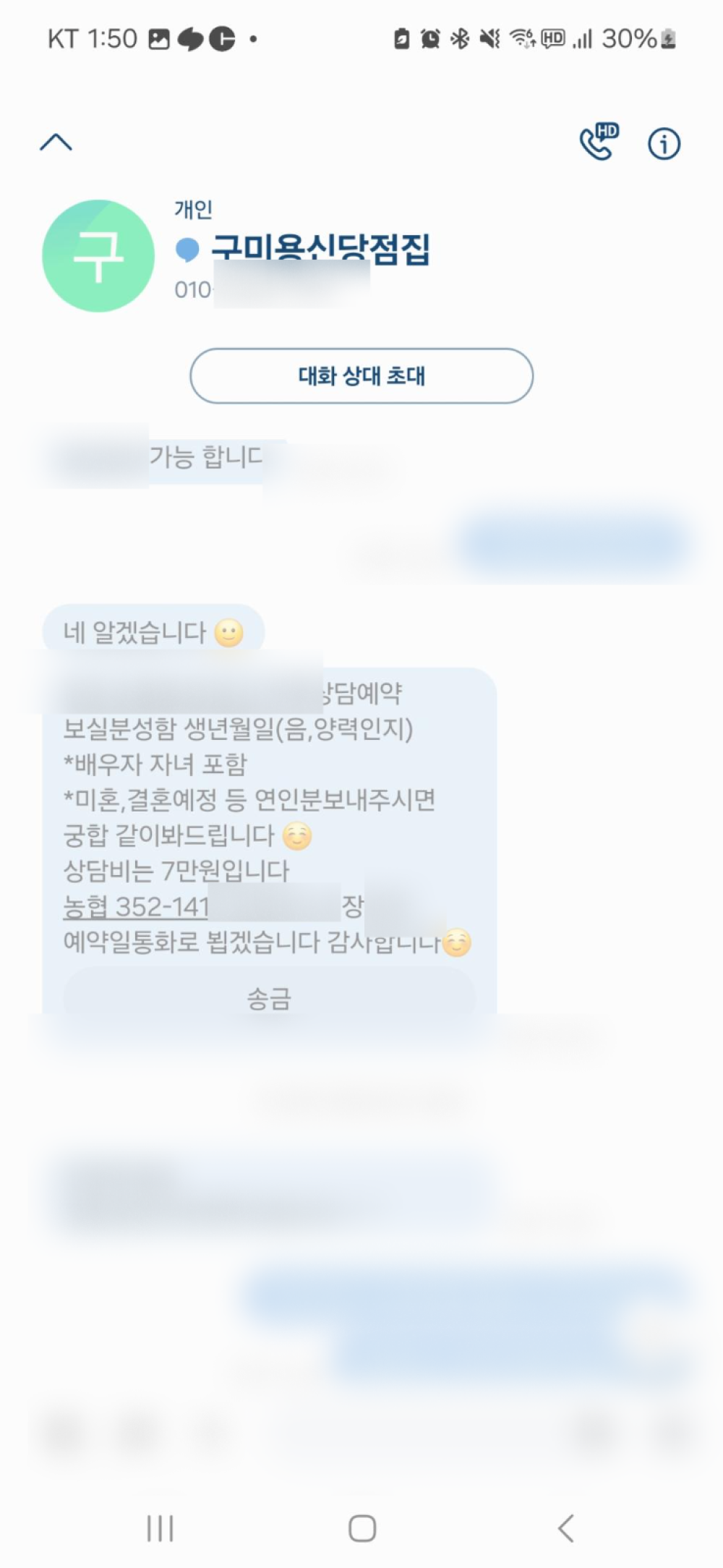Open the recent apps view
The width and height of the screenshot is (723, 1568).
click(x=160, y=1528)
